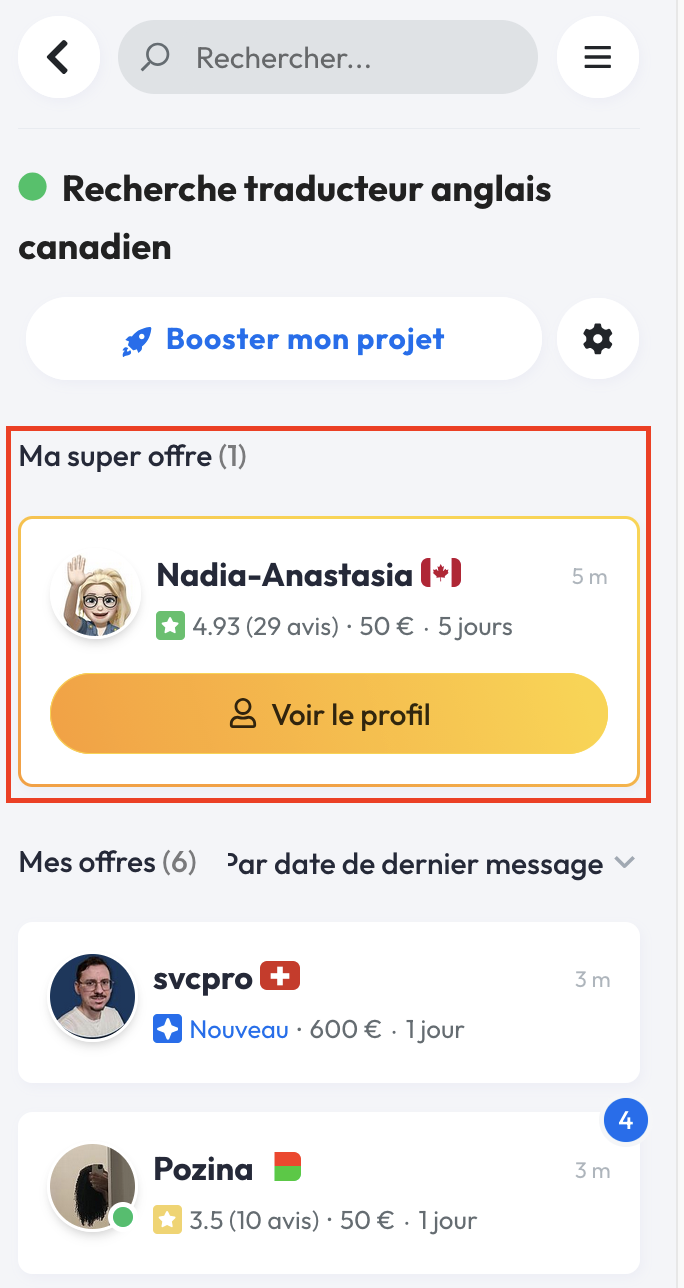Open the offer from Pozina
The image size is (684, 1288).
pyautogui.click(x=329, y=1192)
